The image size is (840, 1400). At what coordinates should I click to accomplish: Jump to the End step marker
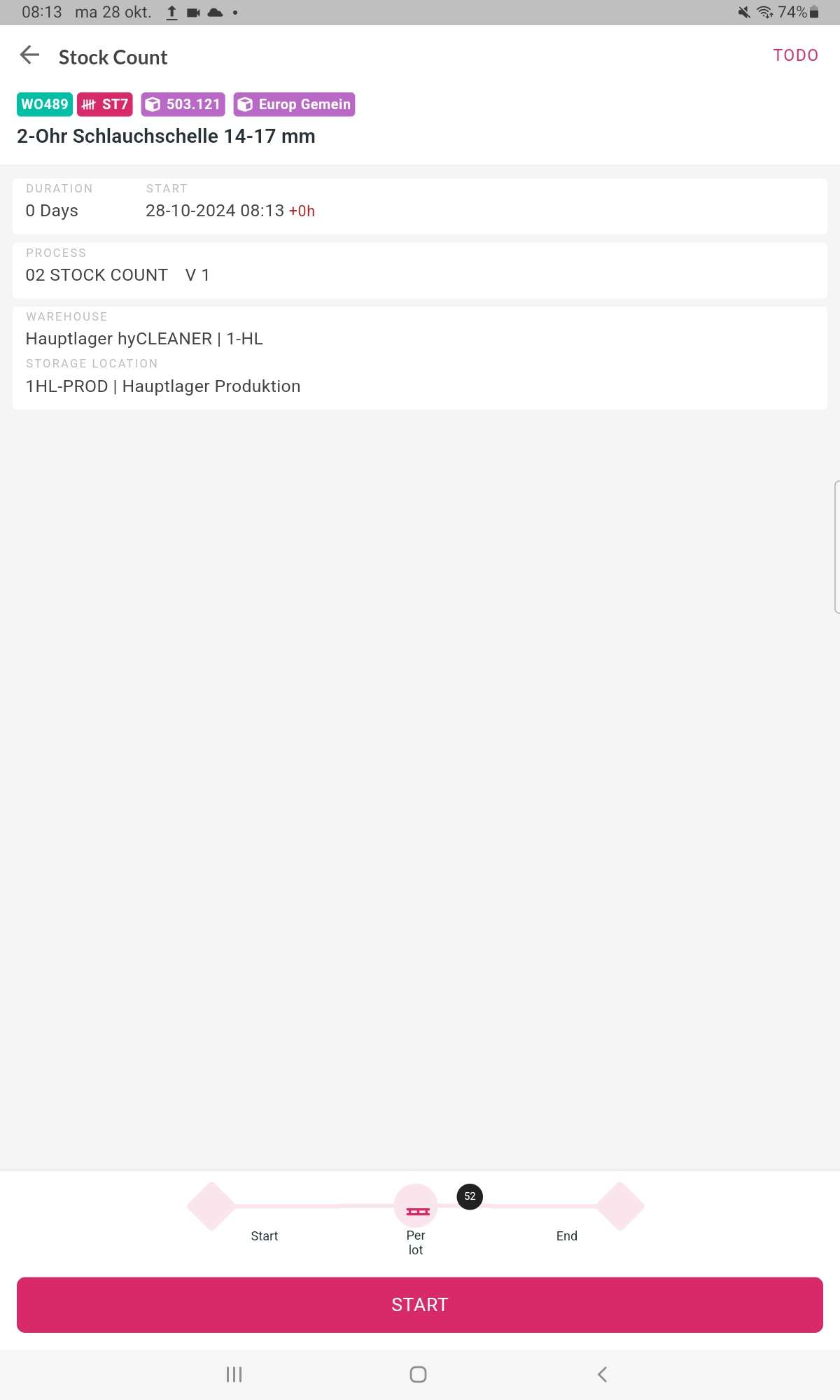pyautogui.click(x=620, y=1206)
